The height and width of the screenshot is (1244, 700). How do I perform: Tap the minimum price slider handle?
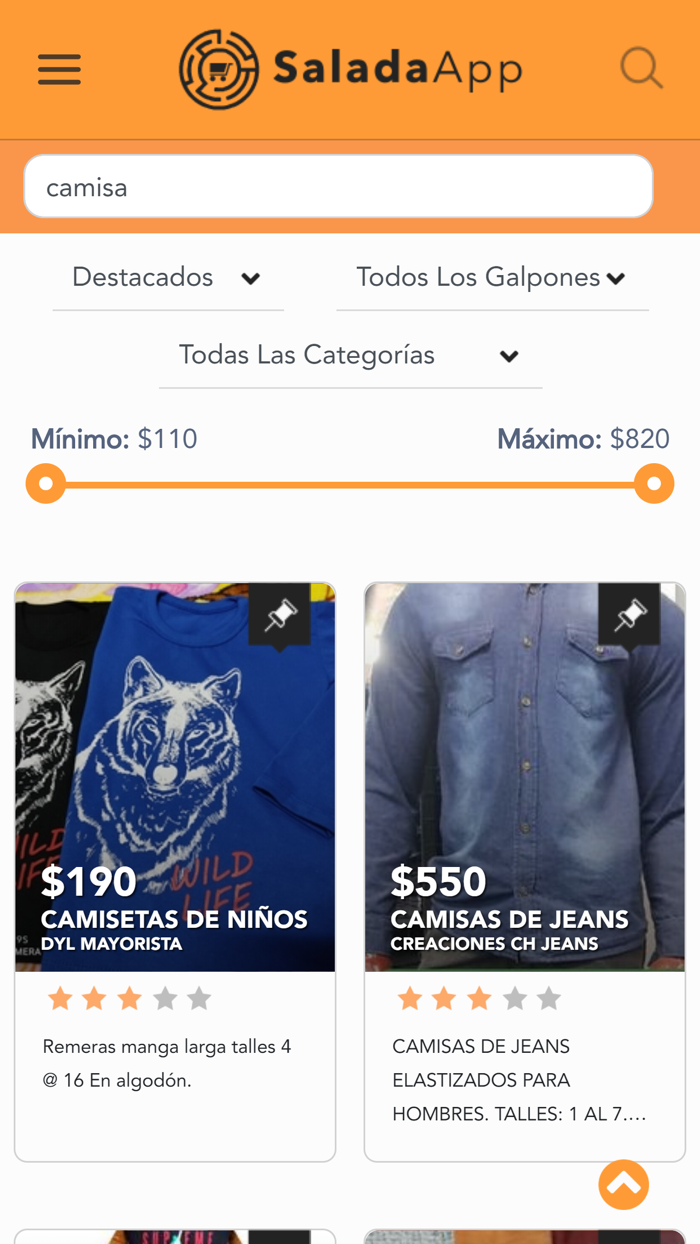[x=46, y=484]
